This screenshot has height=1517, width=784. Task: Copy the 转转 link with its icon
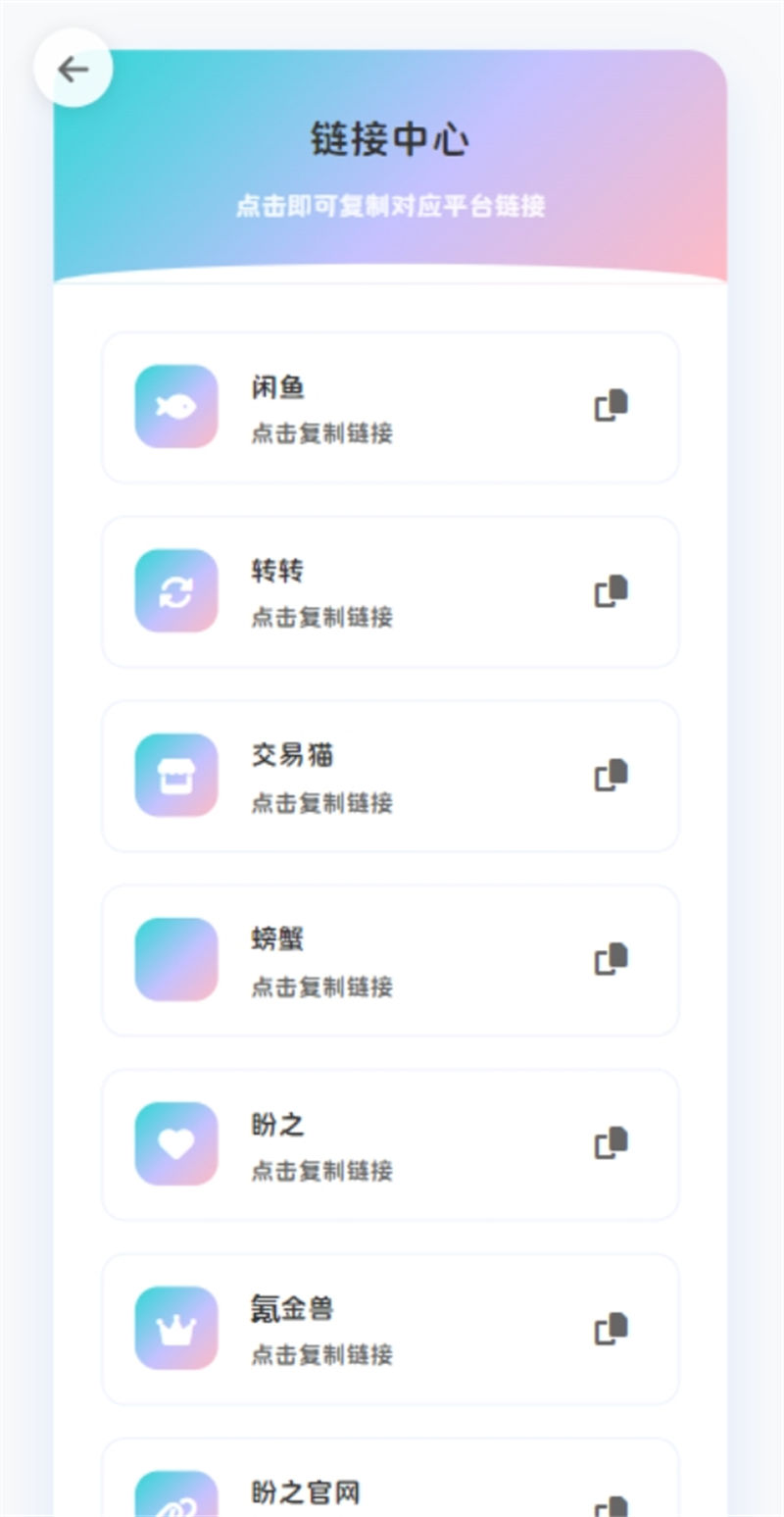612,591
